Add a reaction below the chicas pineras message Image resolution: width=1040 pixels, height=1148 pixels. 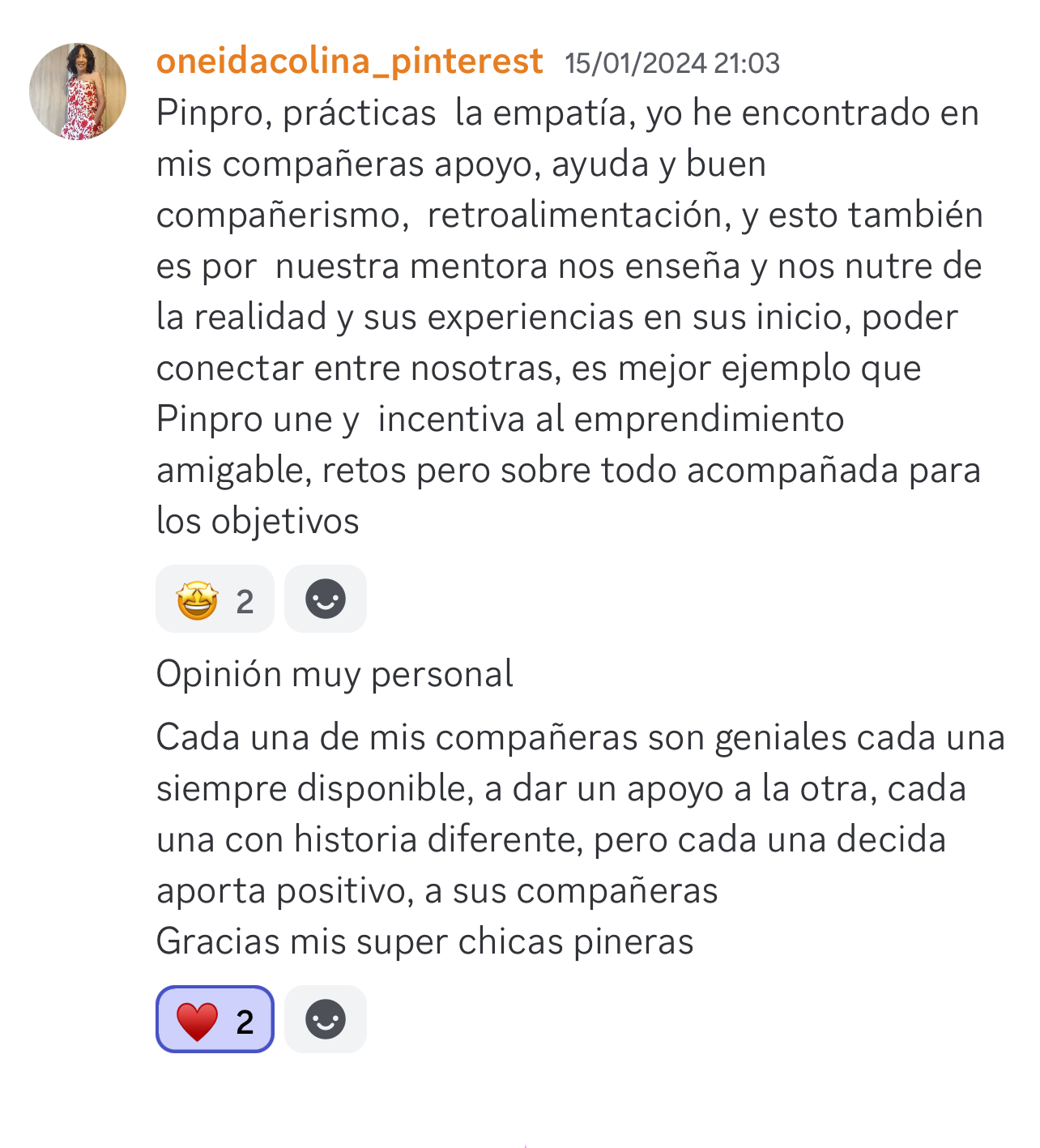click(x=326, y=1020)
